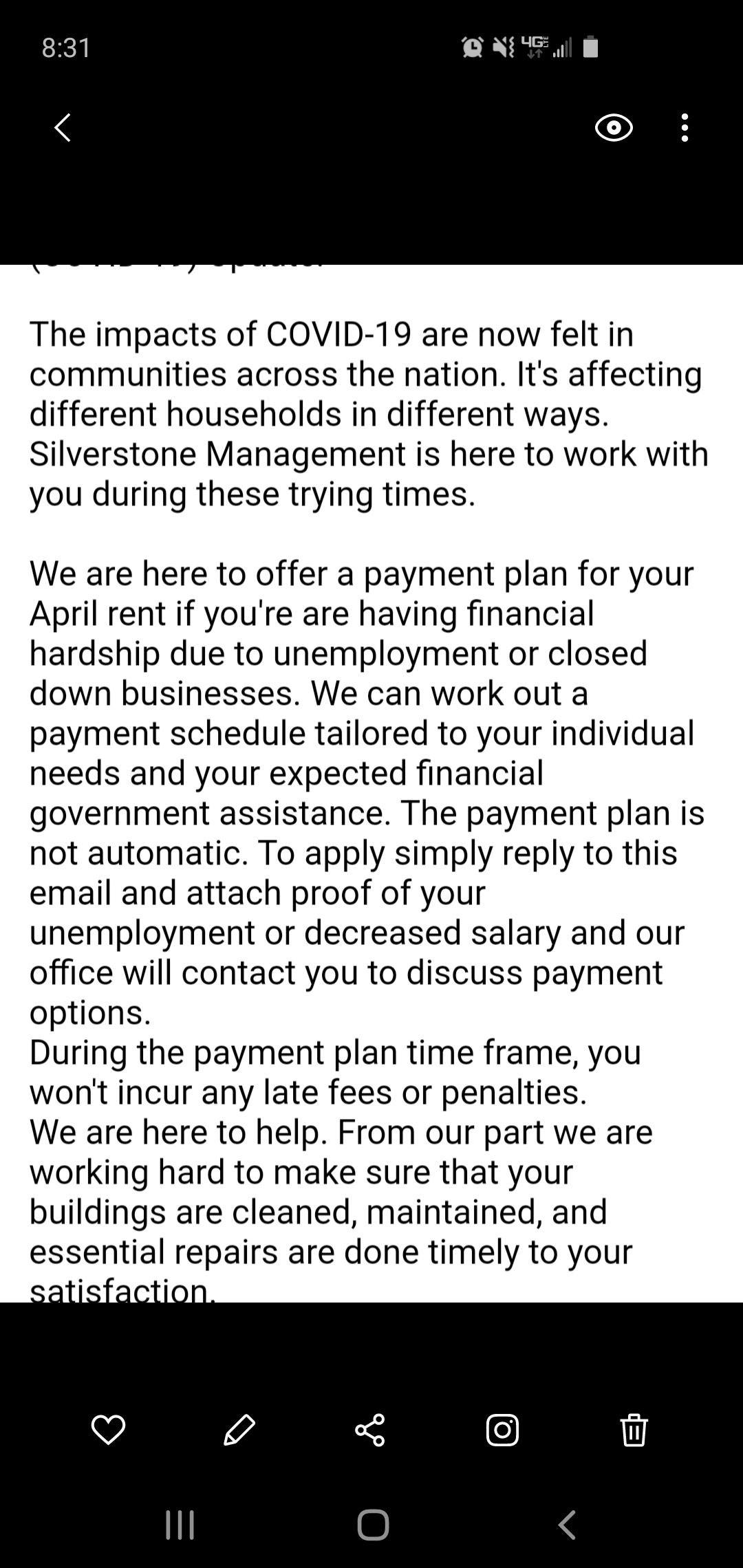Go to the home screen
This screenshot has height=1568, width=743.
(373, 1525)
